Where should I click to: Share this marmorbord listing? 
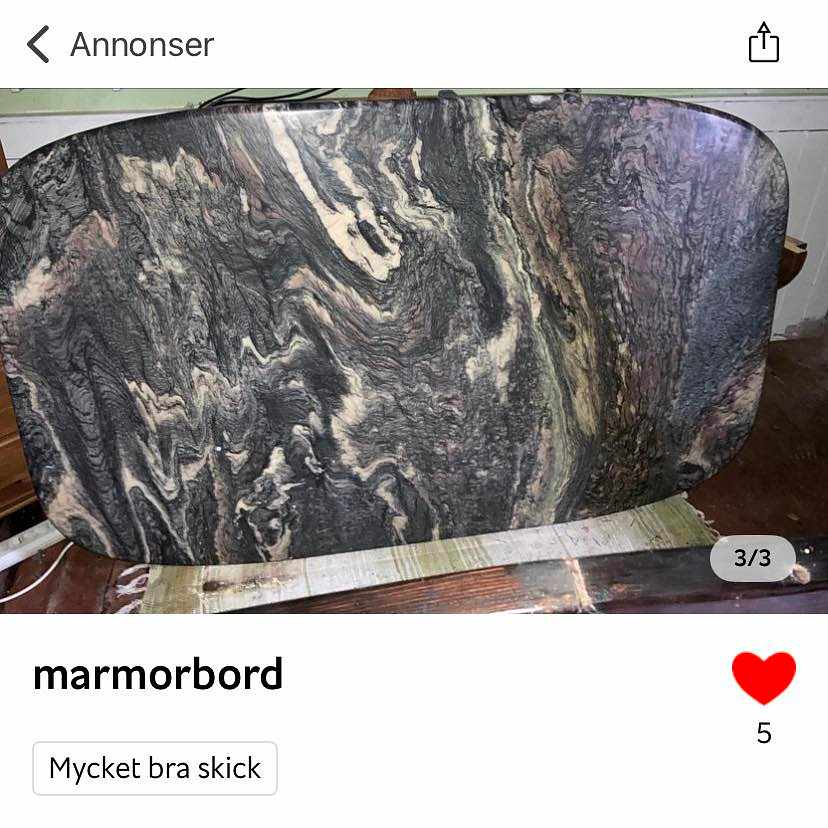pos(763,43)
